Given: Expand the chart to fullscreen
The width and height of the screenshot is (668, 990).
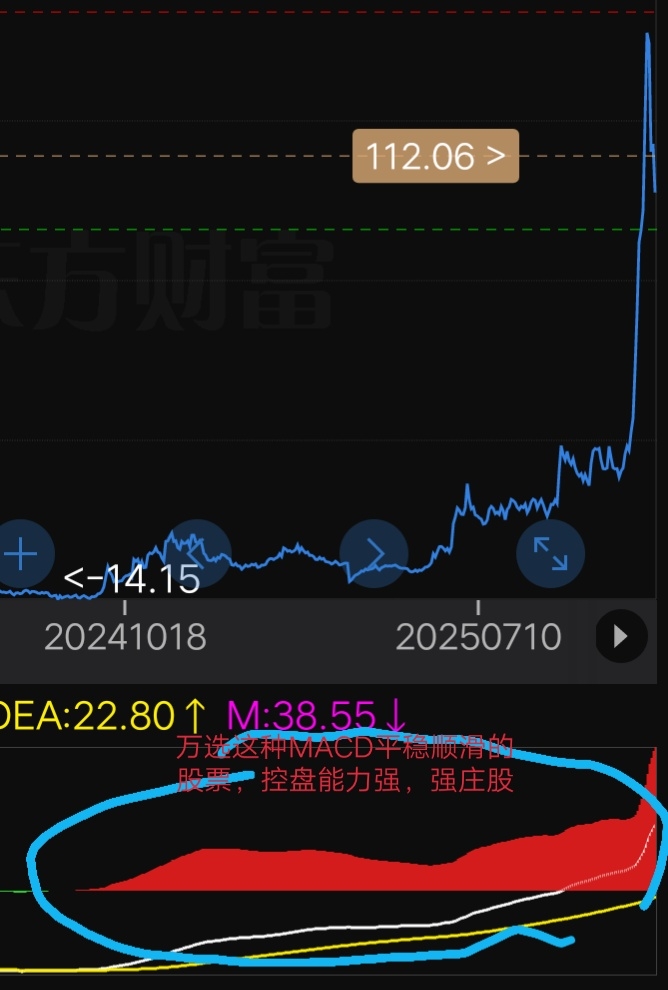Looking at the screenshot, I should tap(550, 552).
